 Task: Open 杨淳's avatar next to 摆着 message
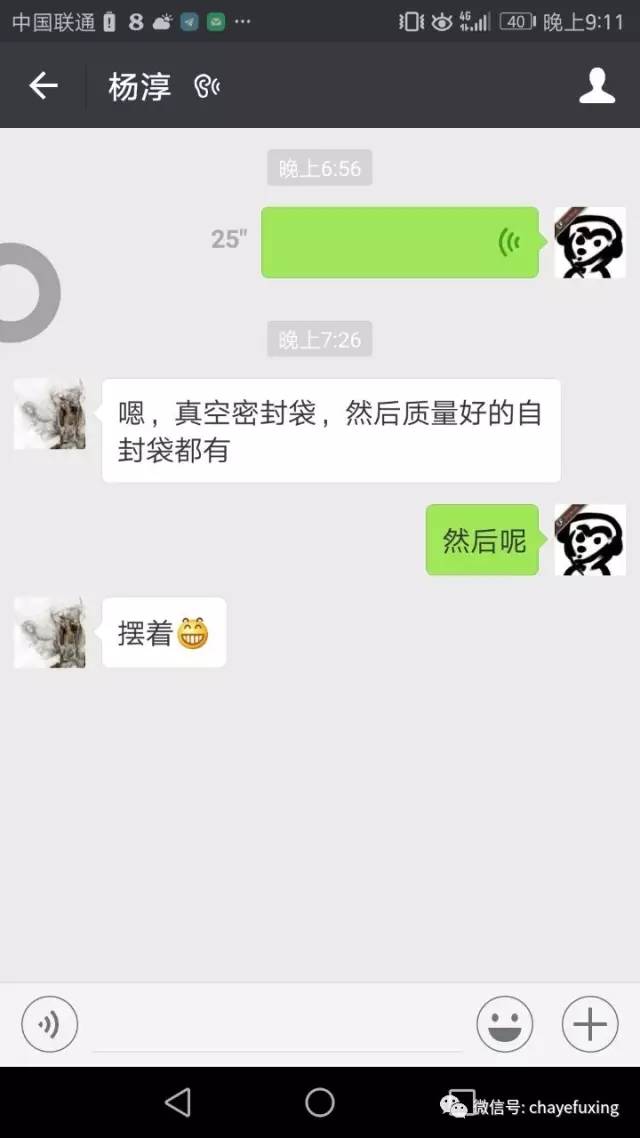[50, 632]
